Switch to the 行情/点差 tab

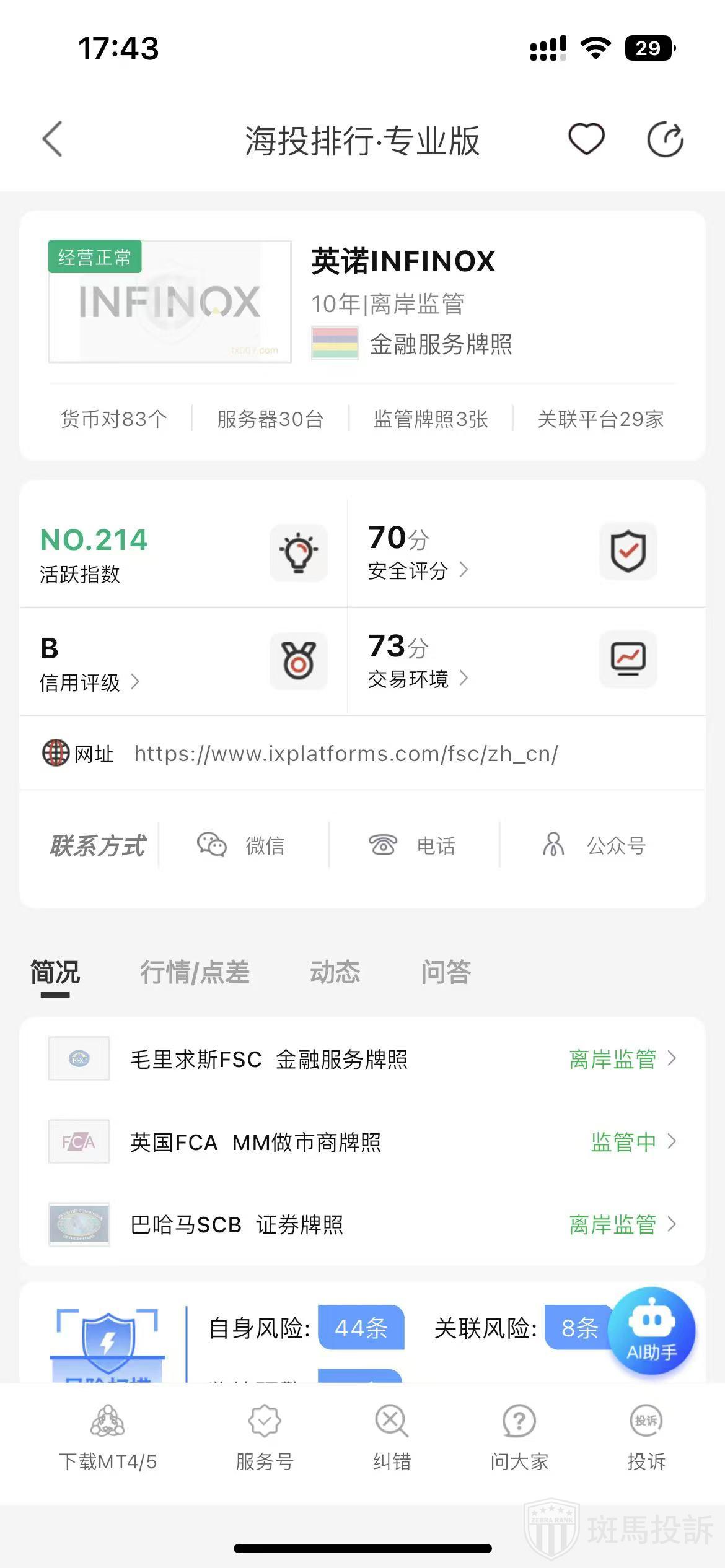tap(195, 972)
